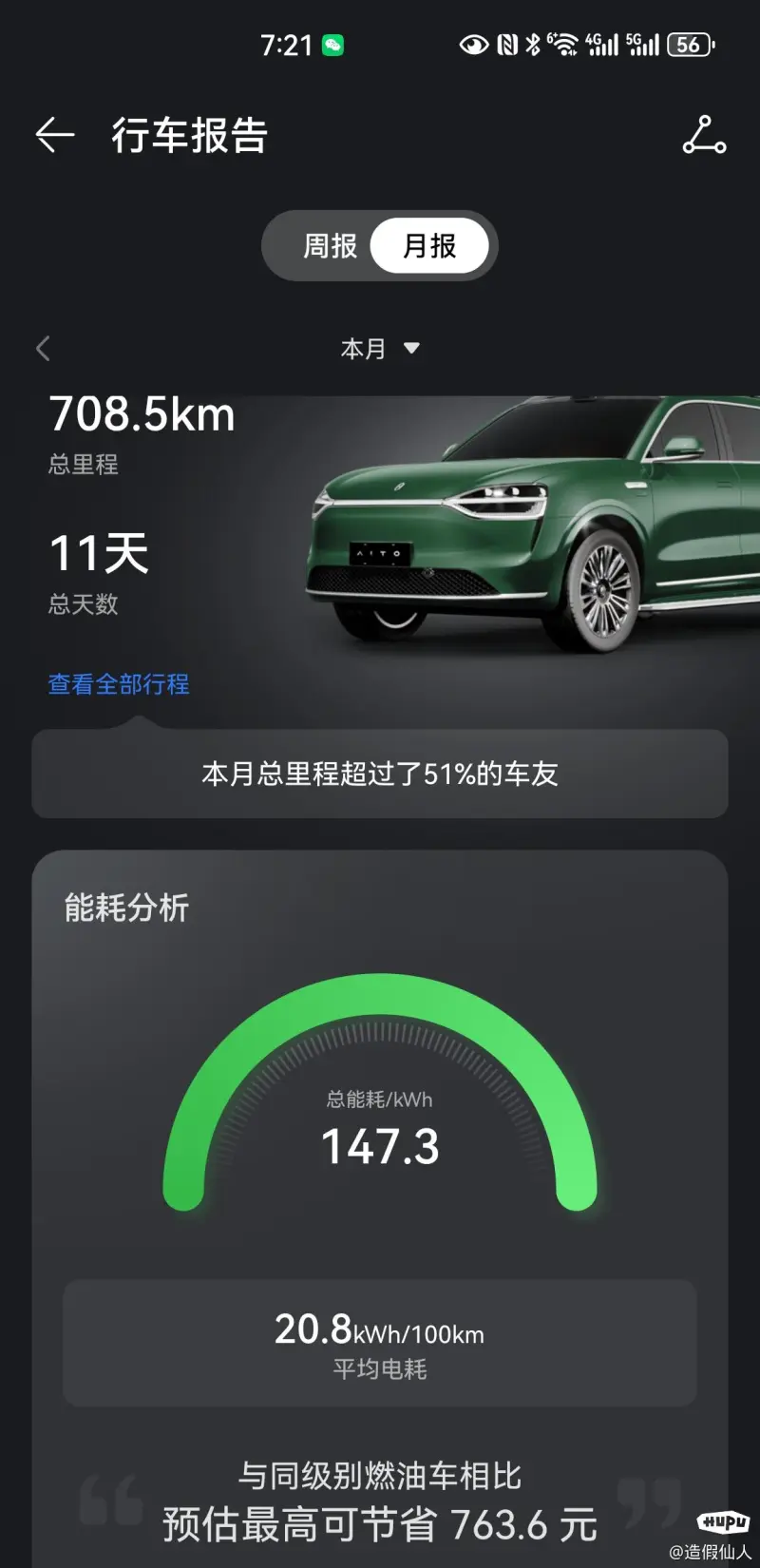
Task: Open 查看全部行程 link
Action: 119,684
